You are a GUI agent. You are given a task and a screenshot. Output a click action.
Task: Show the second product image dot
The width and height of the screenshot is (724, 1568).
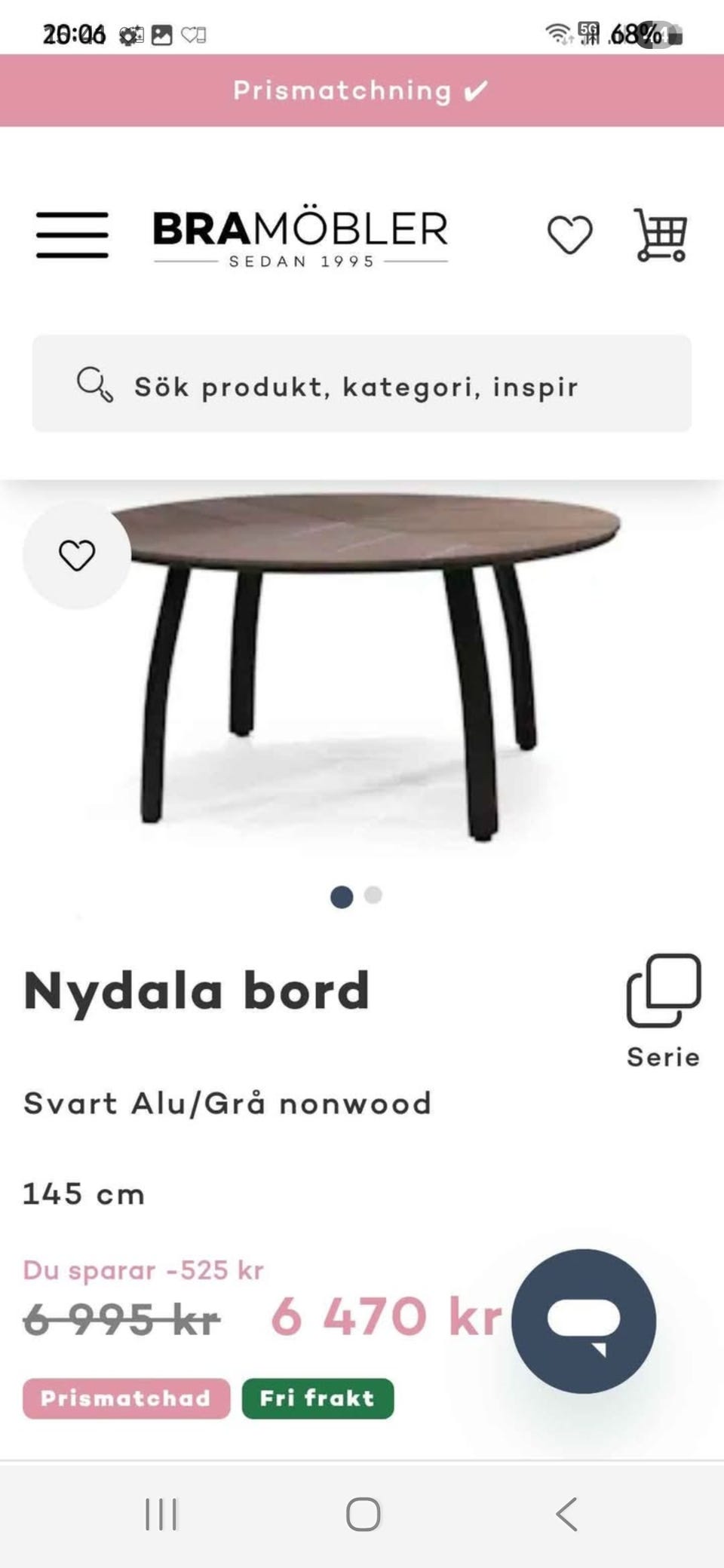[373, 895]
